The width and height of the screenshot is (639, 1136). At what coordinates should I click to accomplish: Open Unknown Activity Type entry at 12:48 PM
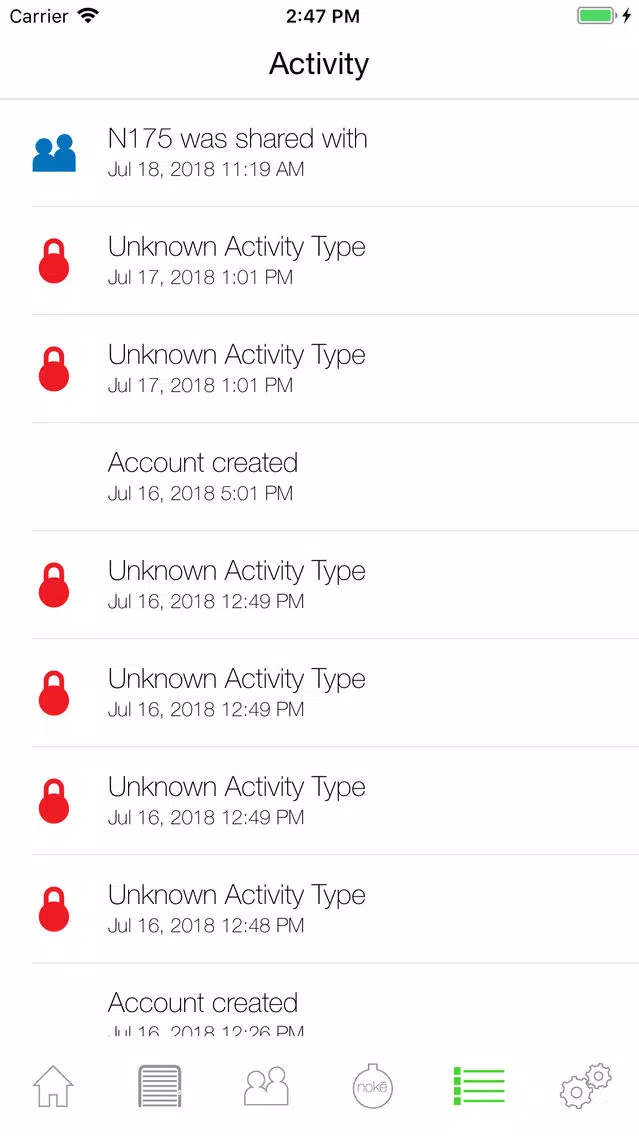(x=320, y=909)
